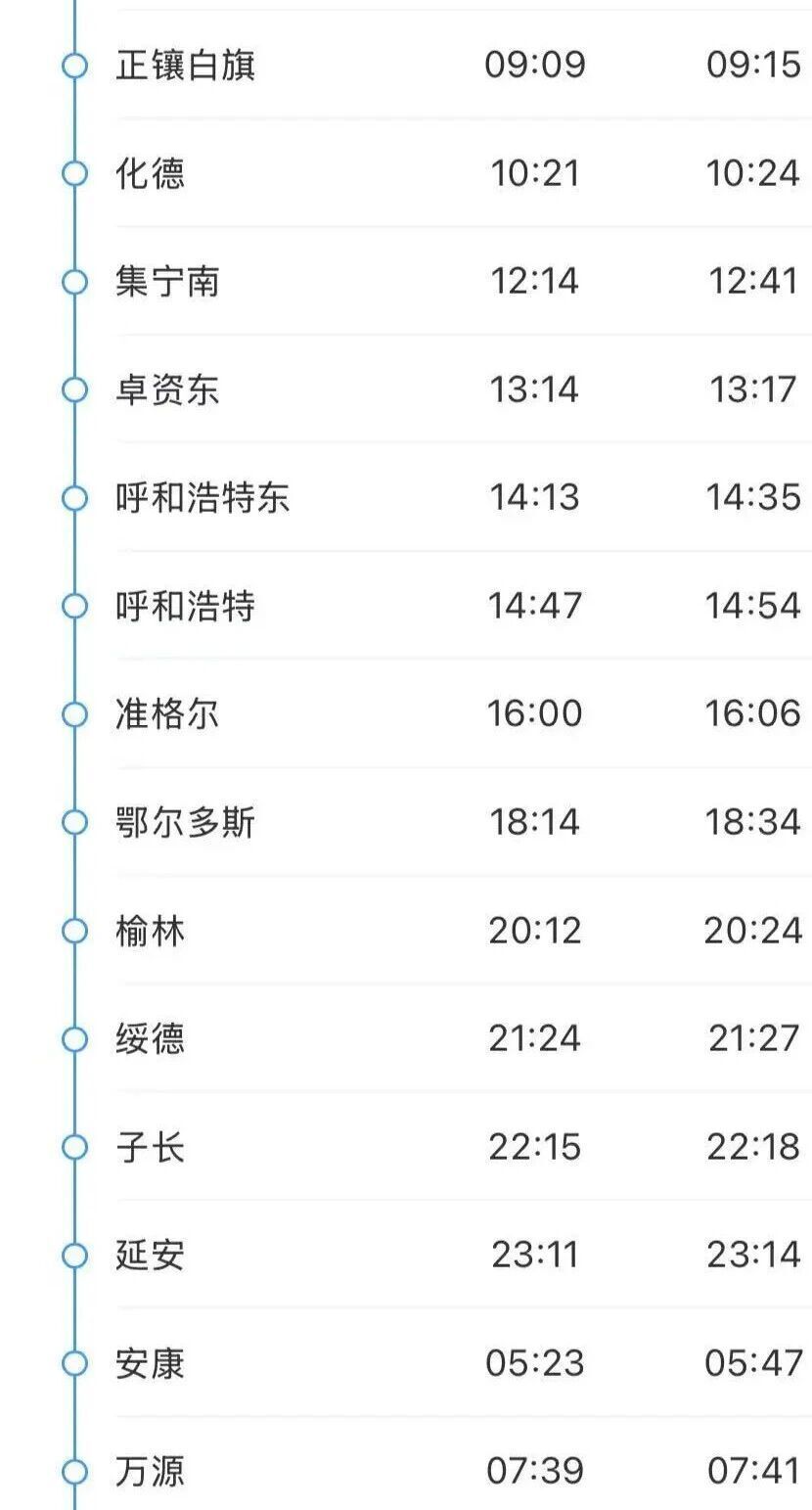
Task: Click the station name 正镶白旗
Action: pyautogui.click(x=186, y=65)
